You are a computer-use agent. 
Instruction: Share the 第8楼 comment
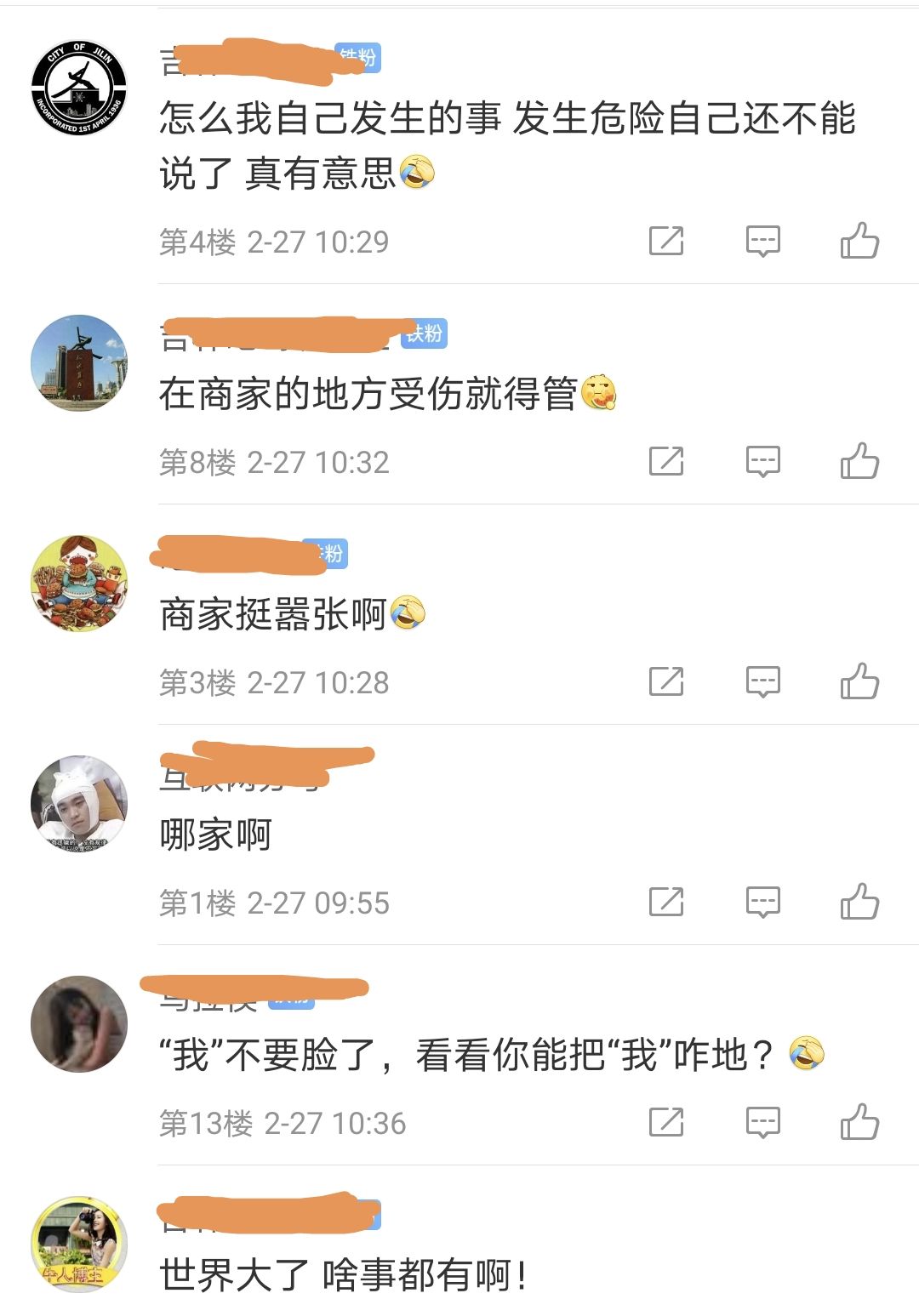pos(666,461)
